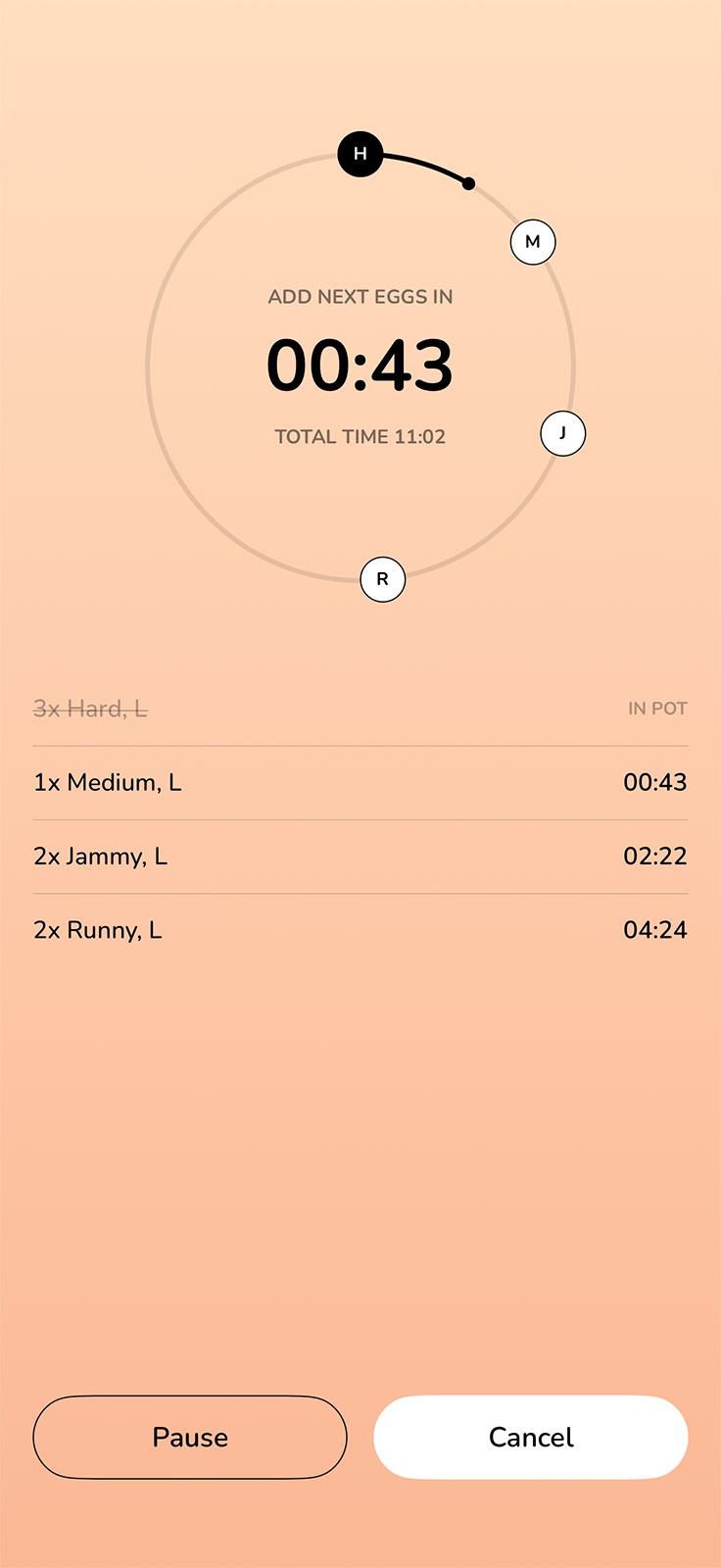Open the Jammy egg batch details

click(100, 856)
